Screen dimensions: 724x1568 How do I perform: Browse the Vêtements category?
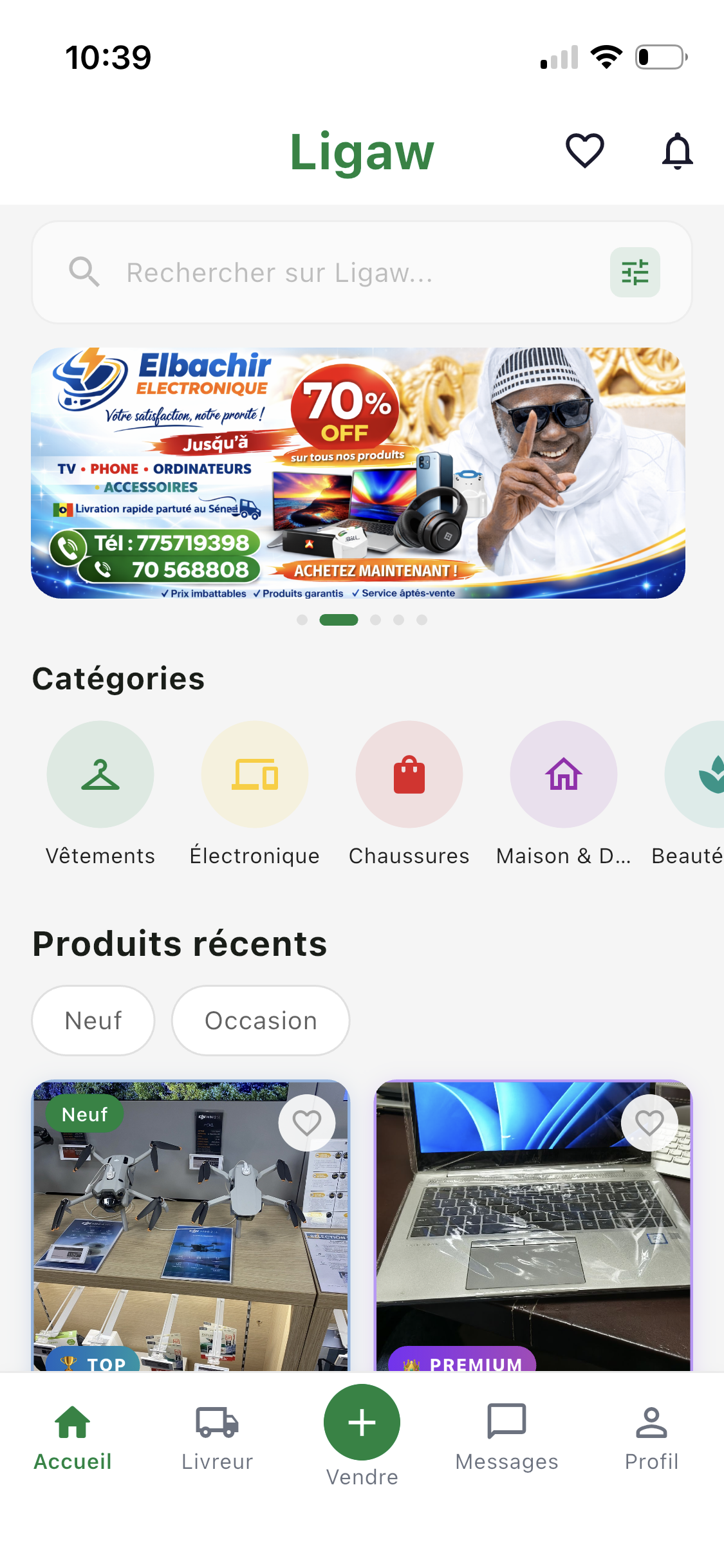[x=100, y=774]
